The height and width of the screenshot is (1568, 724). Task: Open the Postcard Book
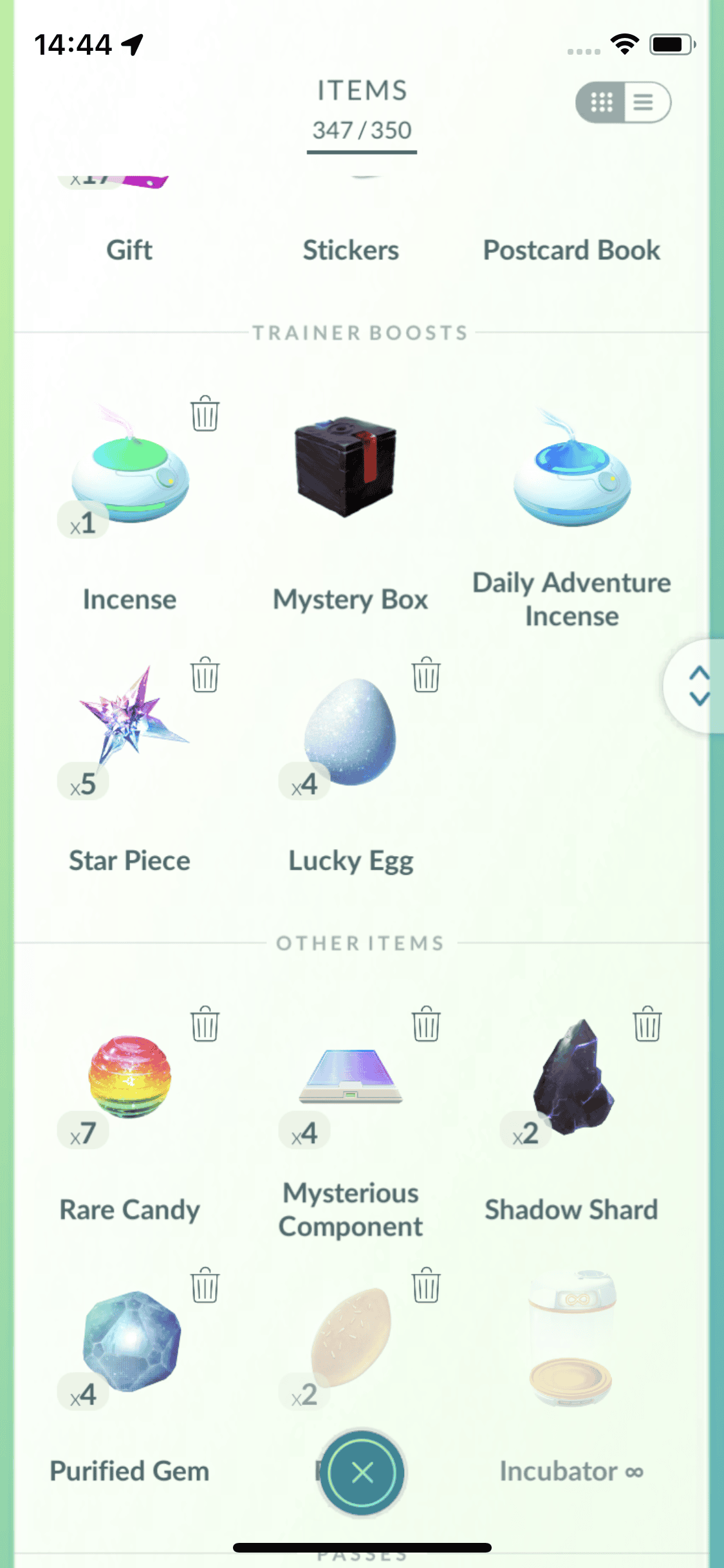click(571, 249)
